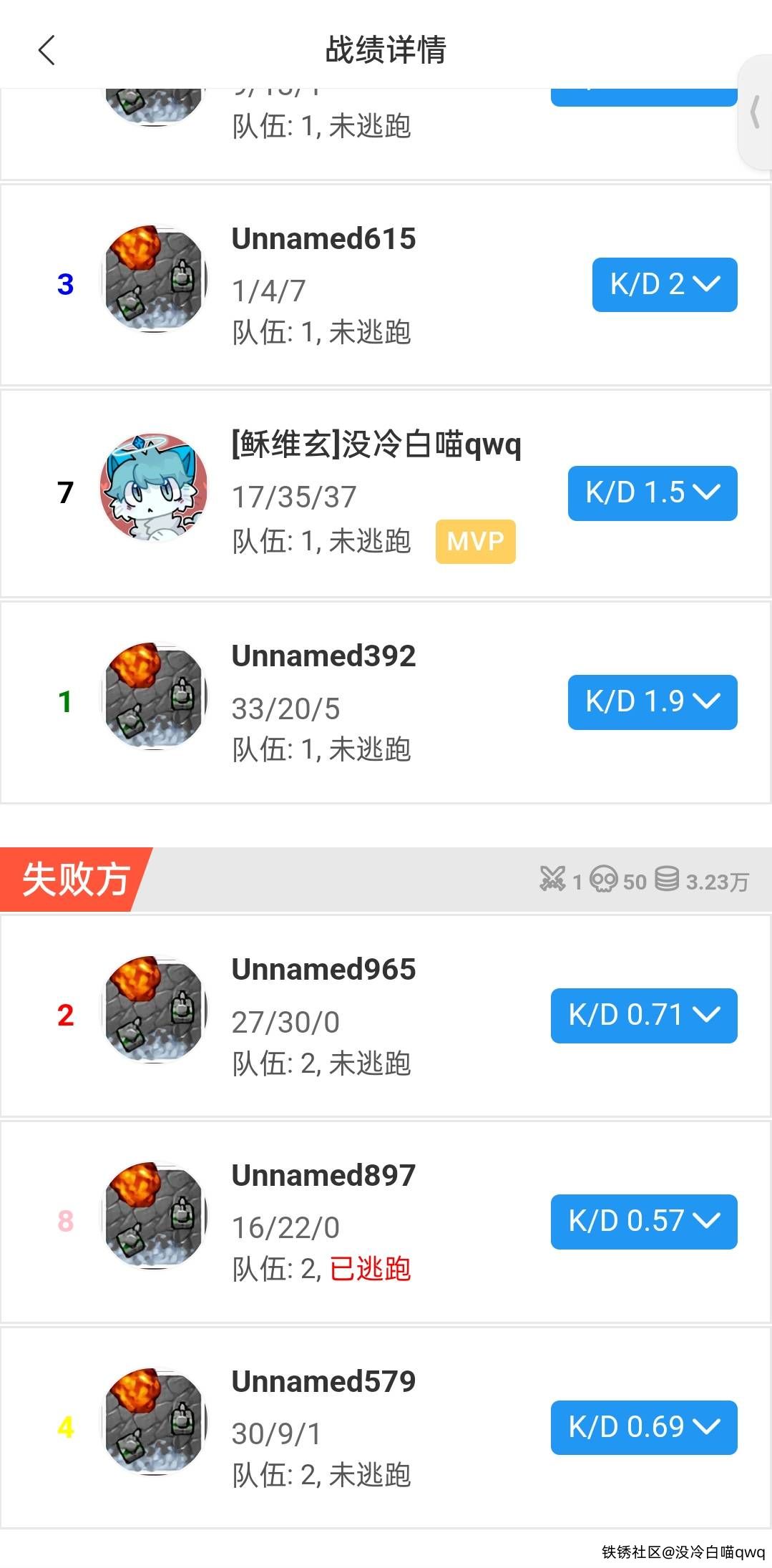772x1568 pixels.
Task: Open player row Unnamed615
Action: 323,239
